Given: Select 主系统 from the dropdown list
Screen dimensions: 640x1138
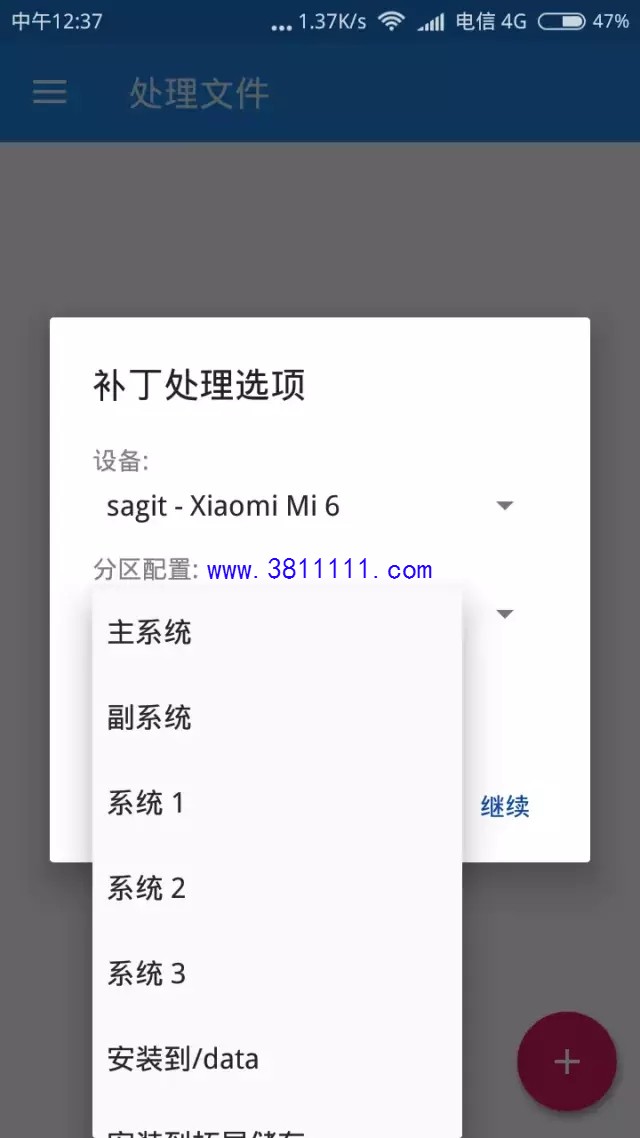Looking at the screenshot, I should [150, 632].
